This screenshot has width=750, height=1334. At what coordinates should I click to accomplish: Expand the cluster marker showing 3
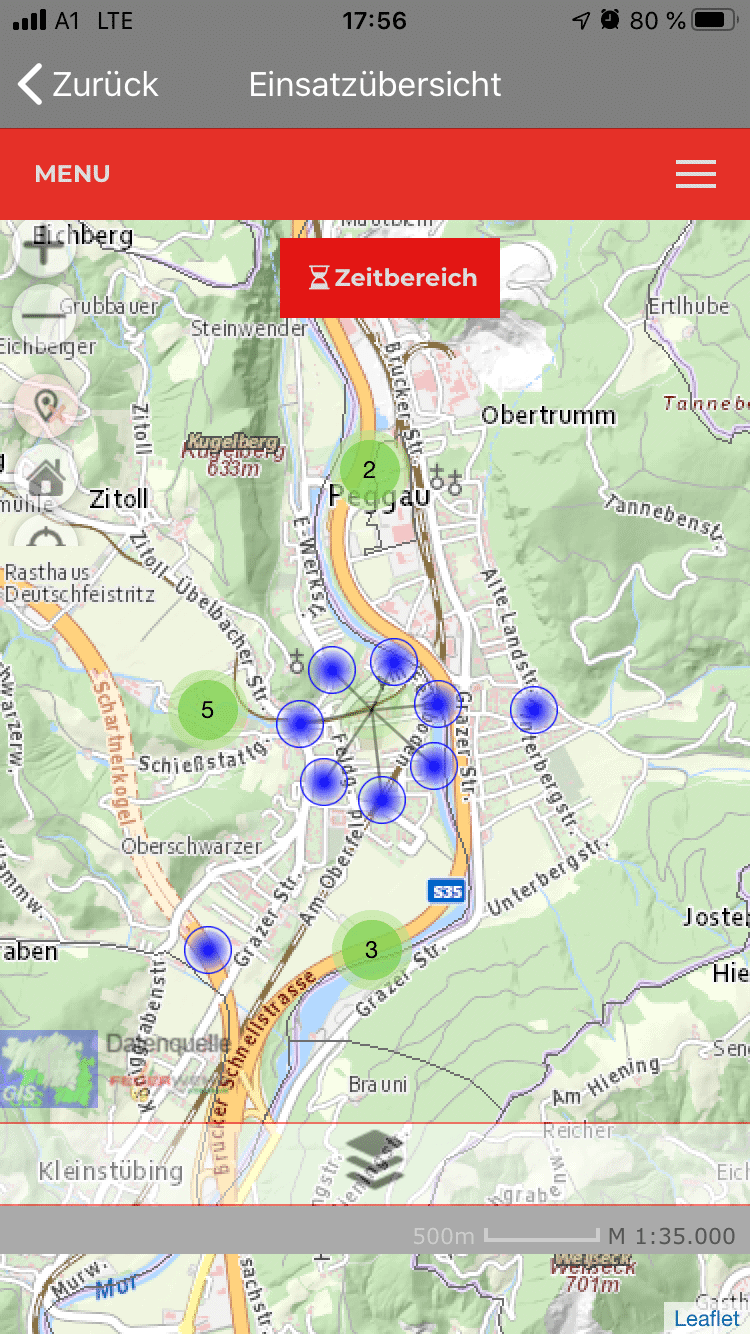[371, 950]
